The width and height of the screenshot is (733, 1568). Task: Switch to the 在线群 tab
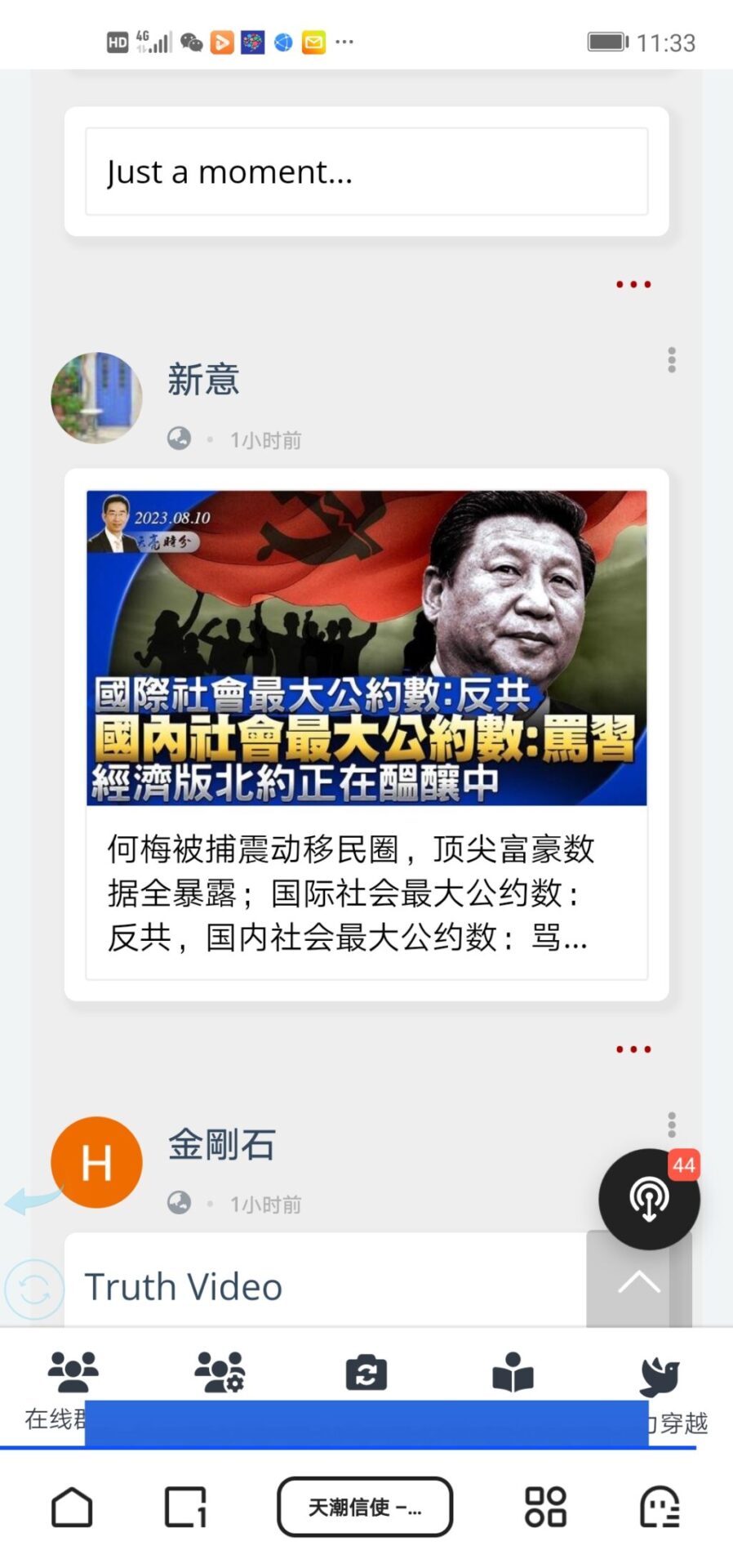click(x=72, y=1374)
